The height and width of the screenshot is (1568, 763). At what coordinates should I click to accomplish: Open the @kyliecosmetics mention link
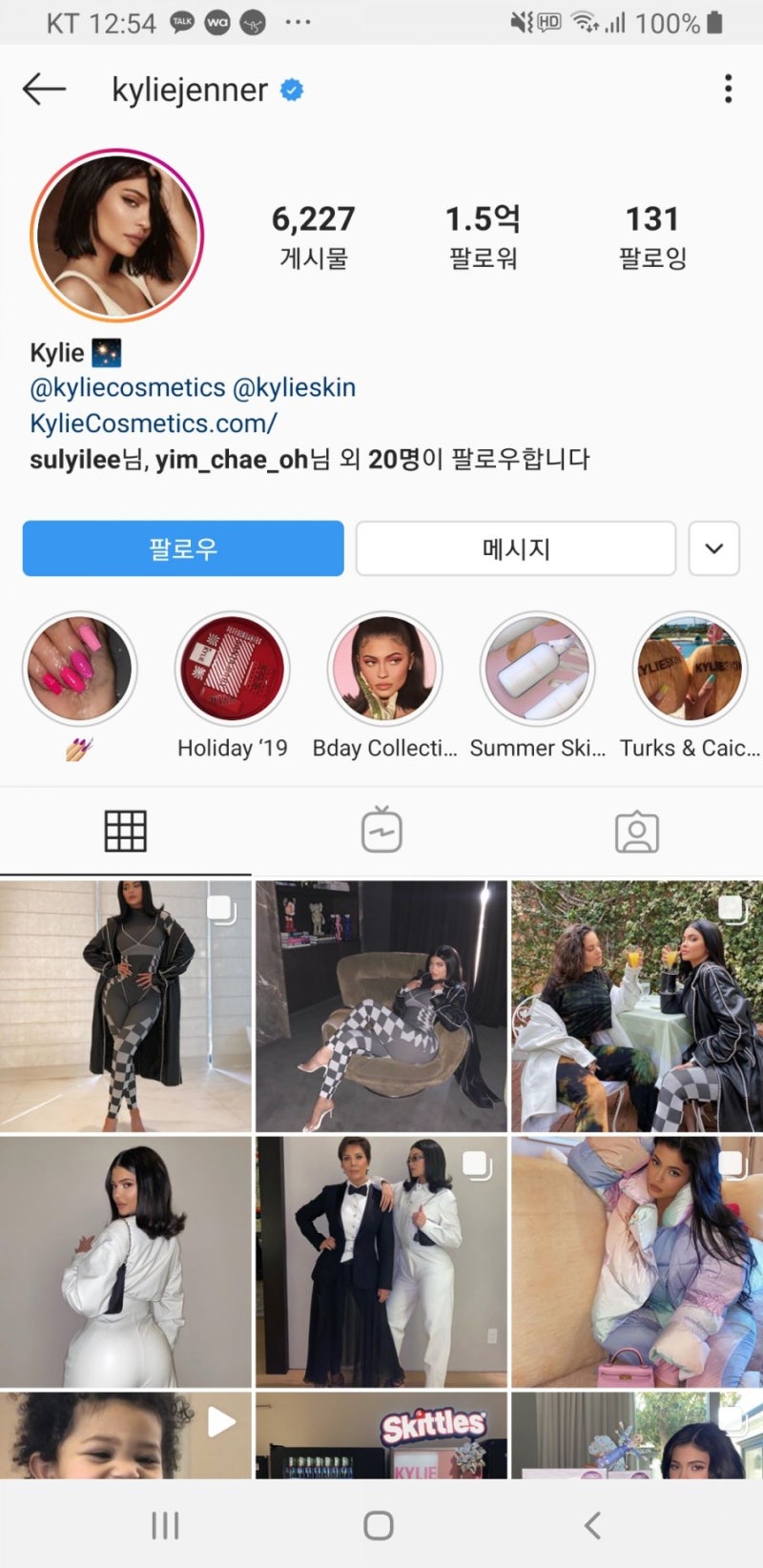(x=128, y=388)
